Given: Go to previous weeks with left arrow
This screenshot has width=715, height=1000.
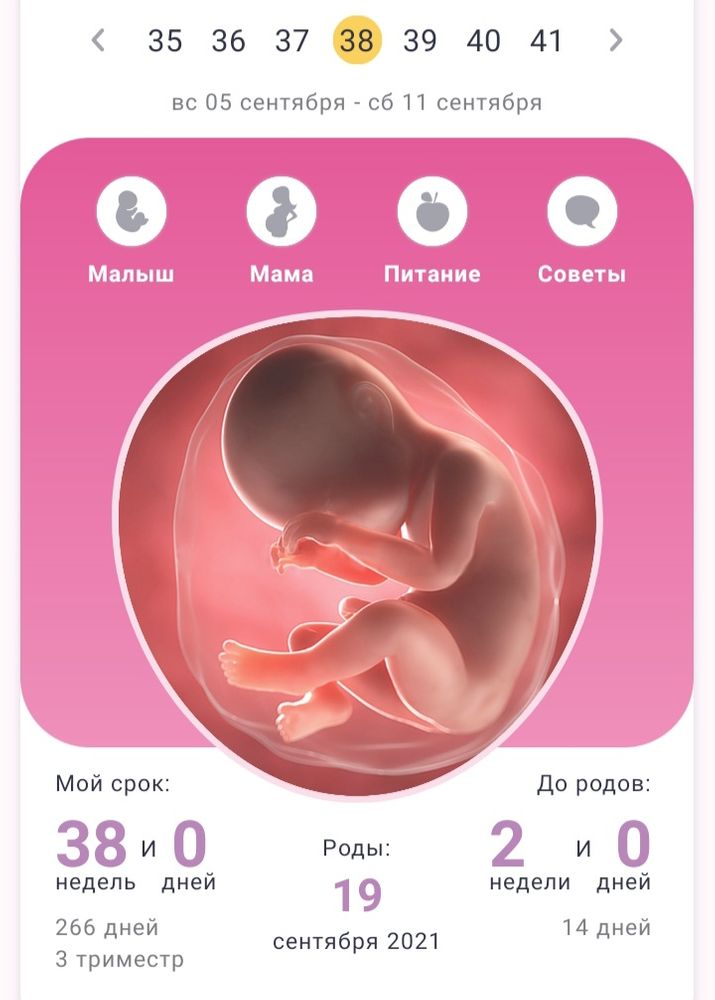Looking at the screenshot, I should coord(98,41).
